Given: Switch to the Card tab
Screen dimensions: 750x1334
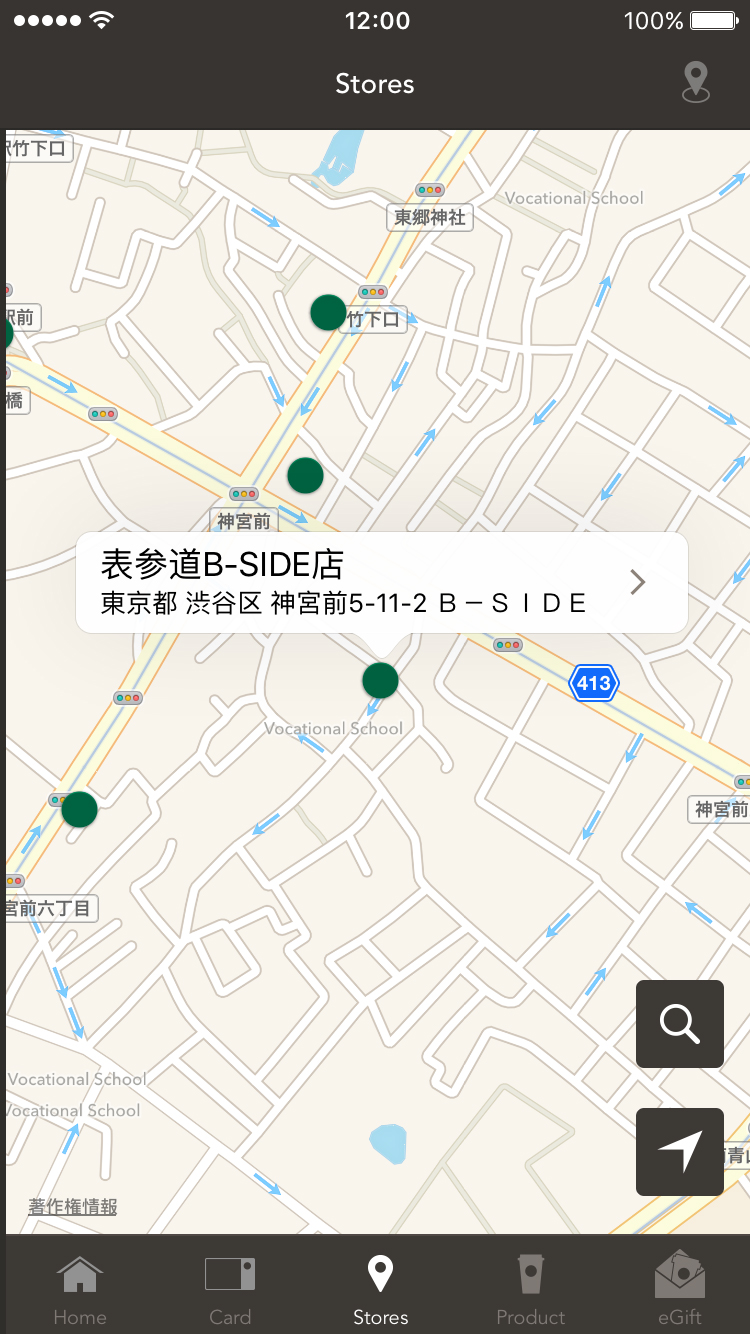Looking at the screenshot, I should pyautogui.click(x=230, y=1290).
